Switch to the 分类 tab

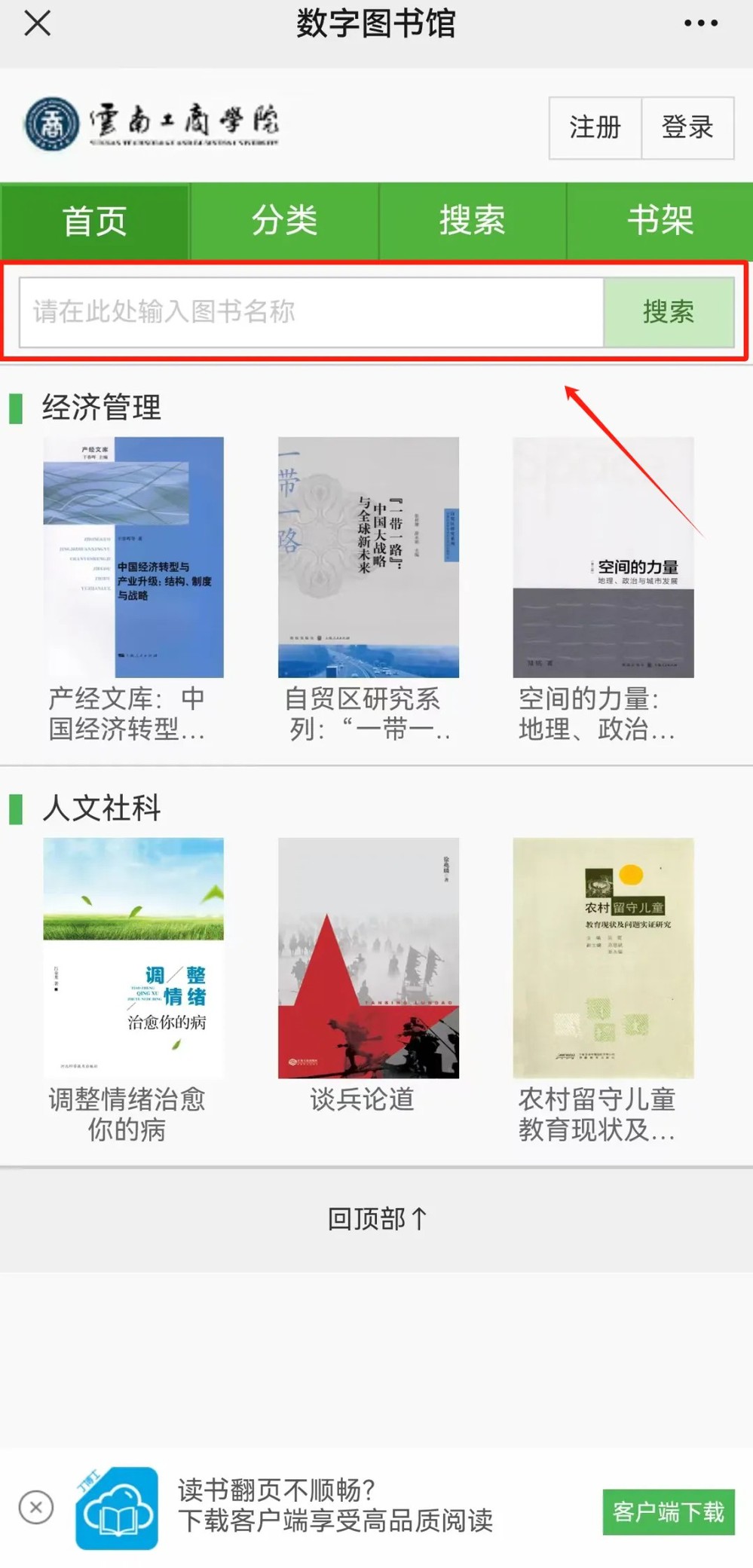coord(284,221)
